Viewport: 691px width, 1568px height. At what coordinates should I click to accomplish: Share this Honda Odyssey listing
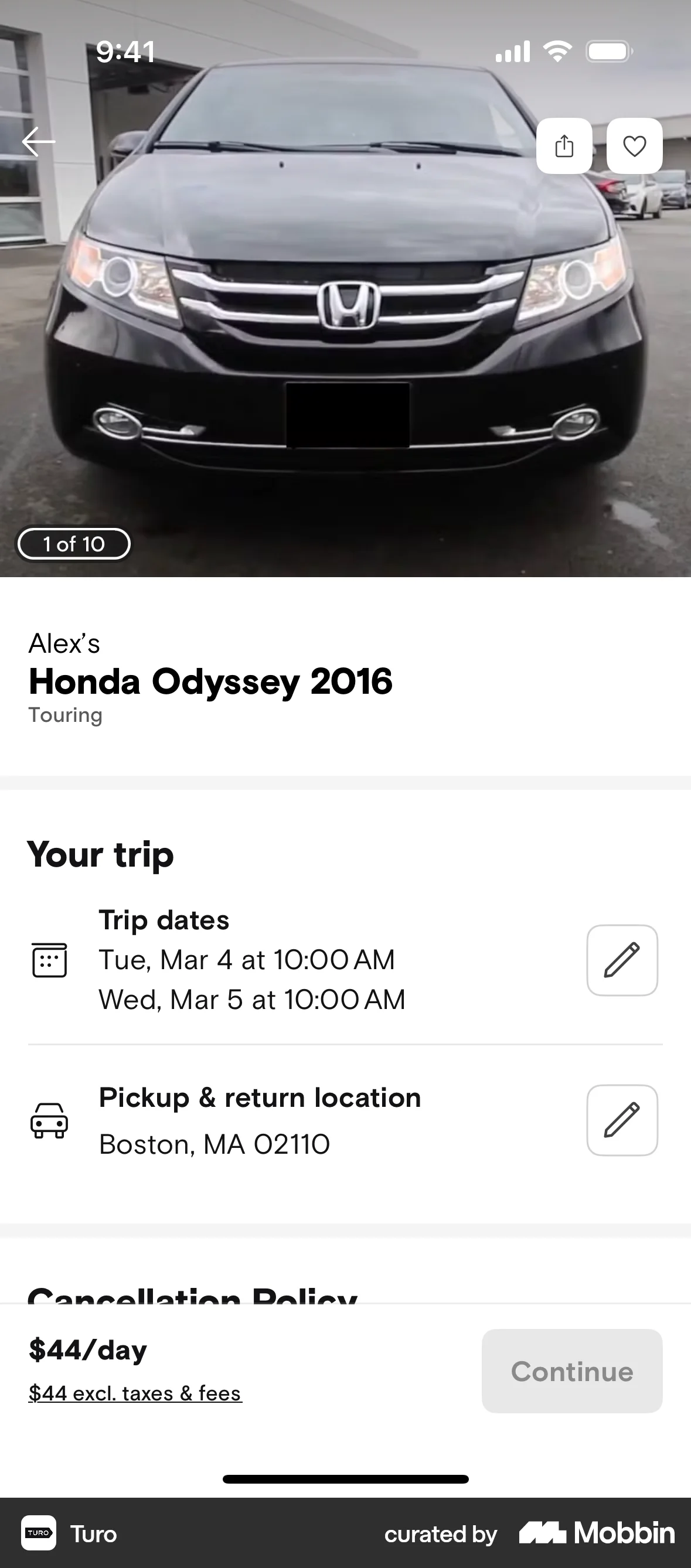tap(564, 145)
